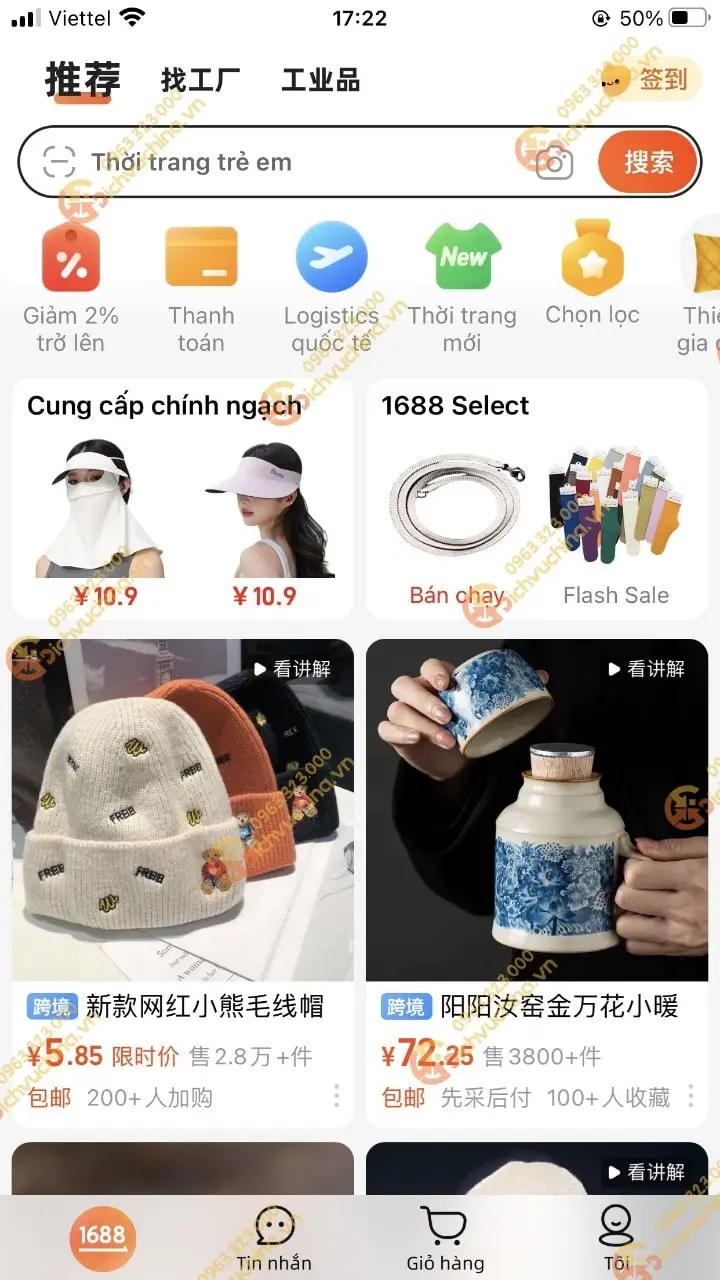Open the Chọn lọc shortcut
720x1280 pixels.
pyautogui.click(x=592, y=280)
